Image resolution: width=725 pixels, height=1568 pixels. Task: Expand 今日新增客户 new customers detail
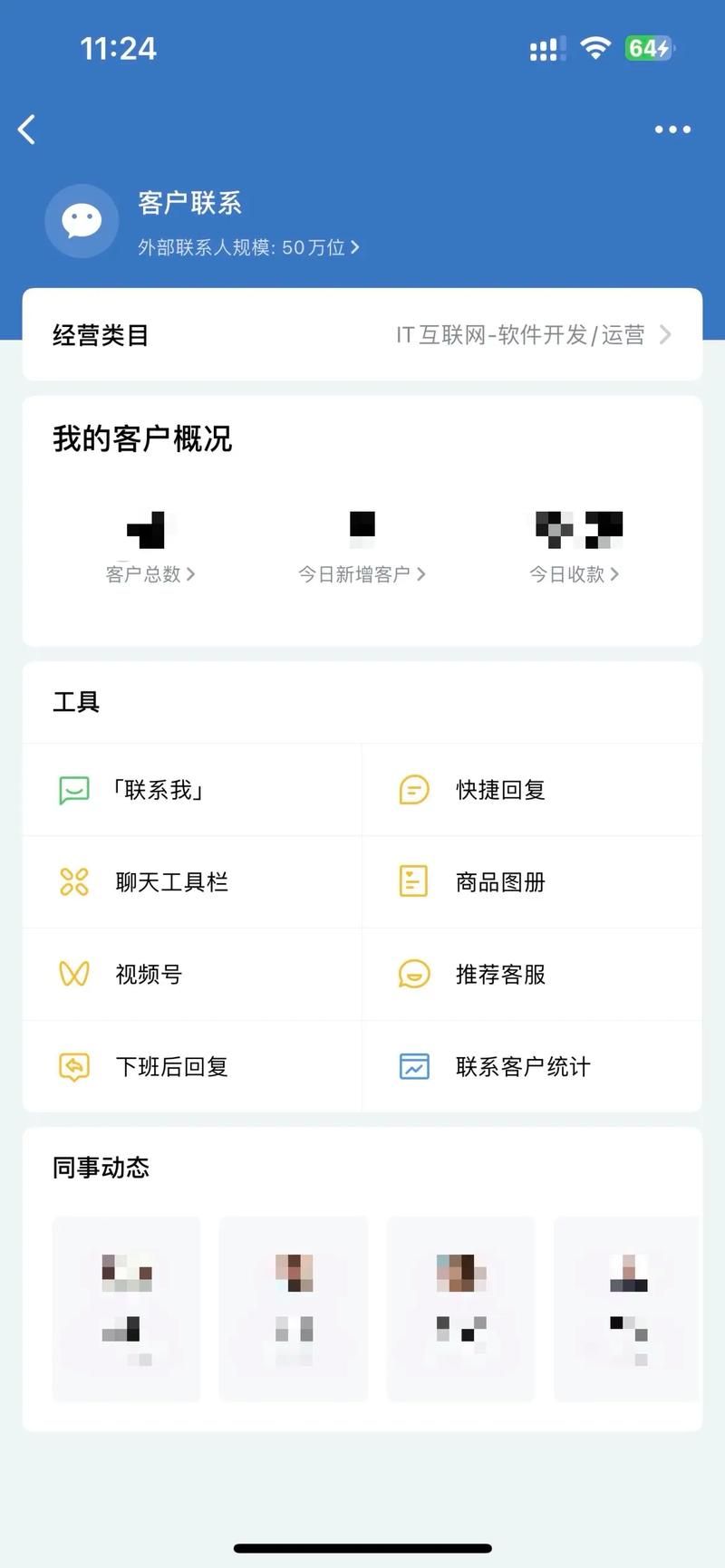[362, 573]
